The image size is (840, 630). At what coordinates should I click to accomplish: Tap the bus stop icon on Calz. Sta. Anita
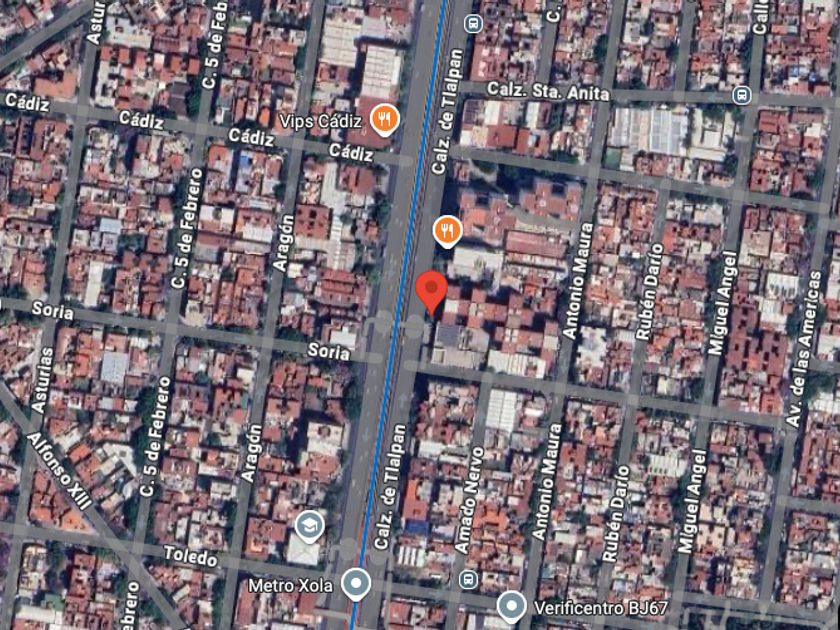pos(741,95)
